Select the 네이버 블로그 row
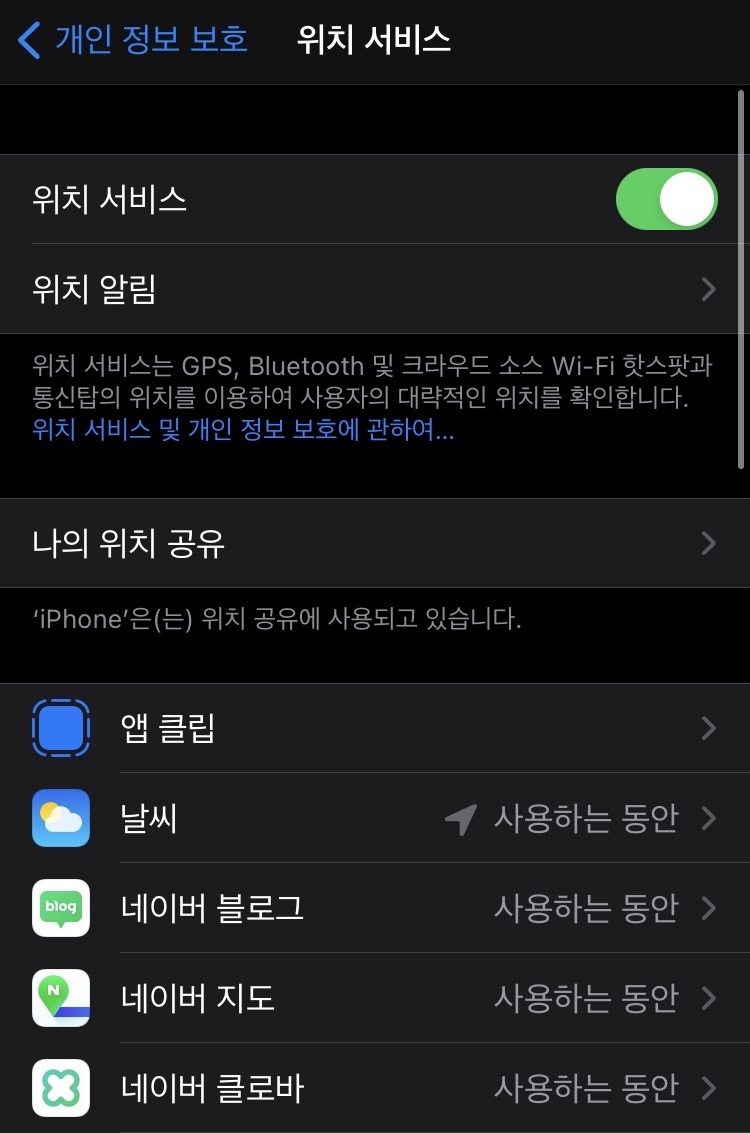750x1133 pixels. [x=375, y=908]
